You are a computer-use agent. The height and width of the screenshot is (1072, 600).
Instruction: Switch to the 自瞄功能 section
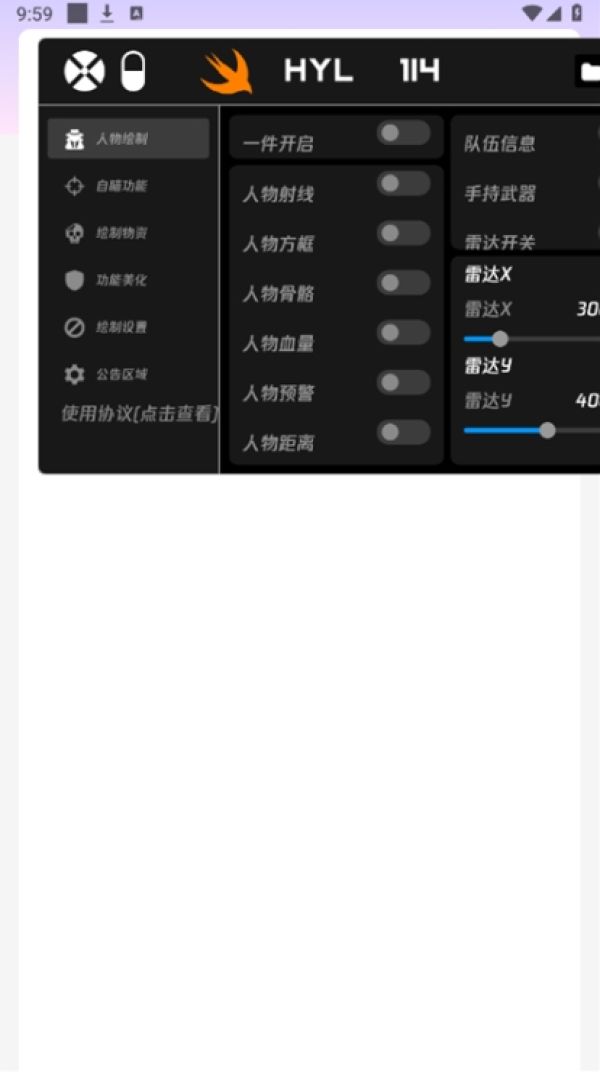(128, 186)
